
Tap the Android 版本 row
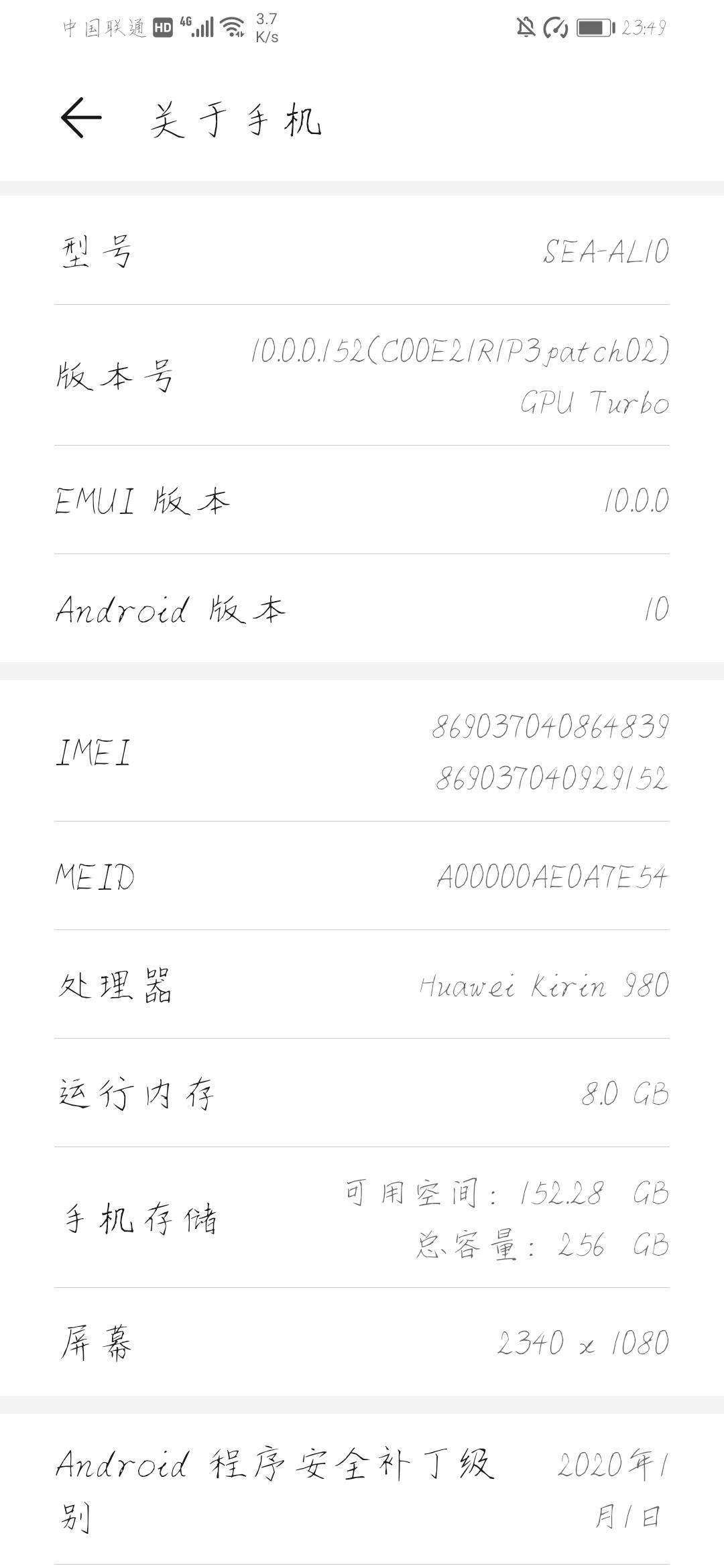(x=362, y=608)
